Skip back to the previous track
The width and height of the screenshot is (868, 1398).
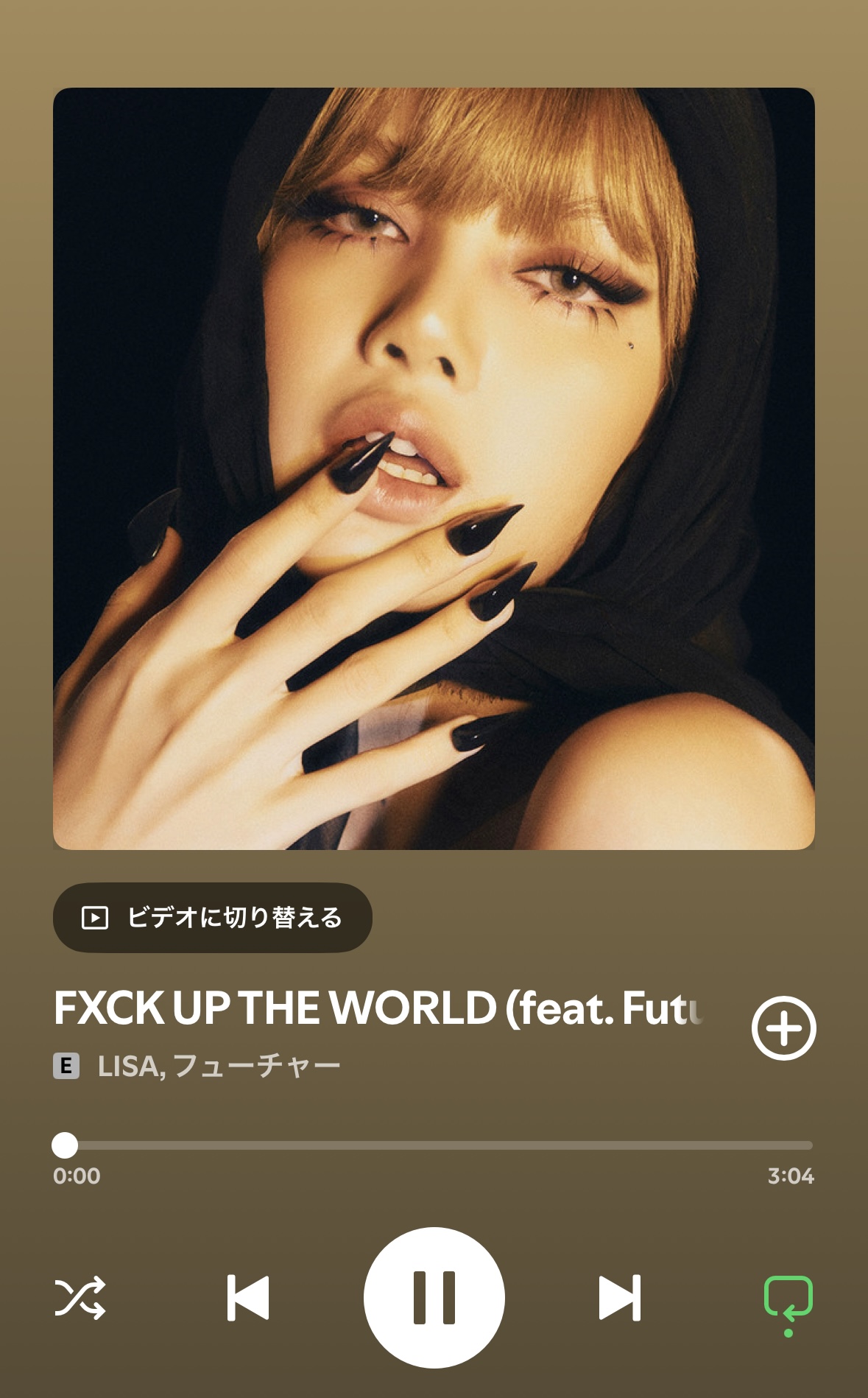tap(248, 1297)
